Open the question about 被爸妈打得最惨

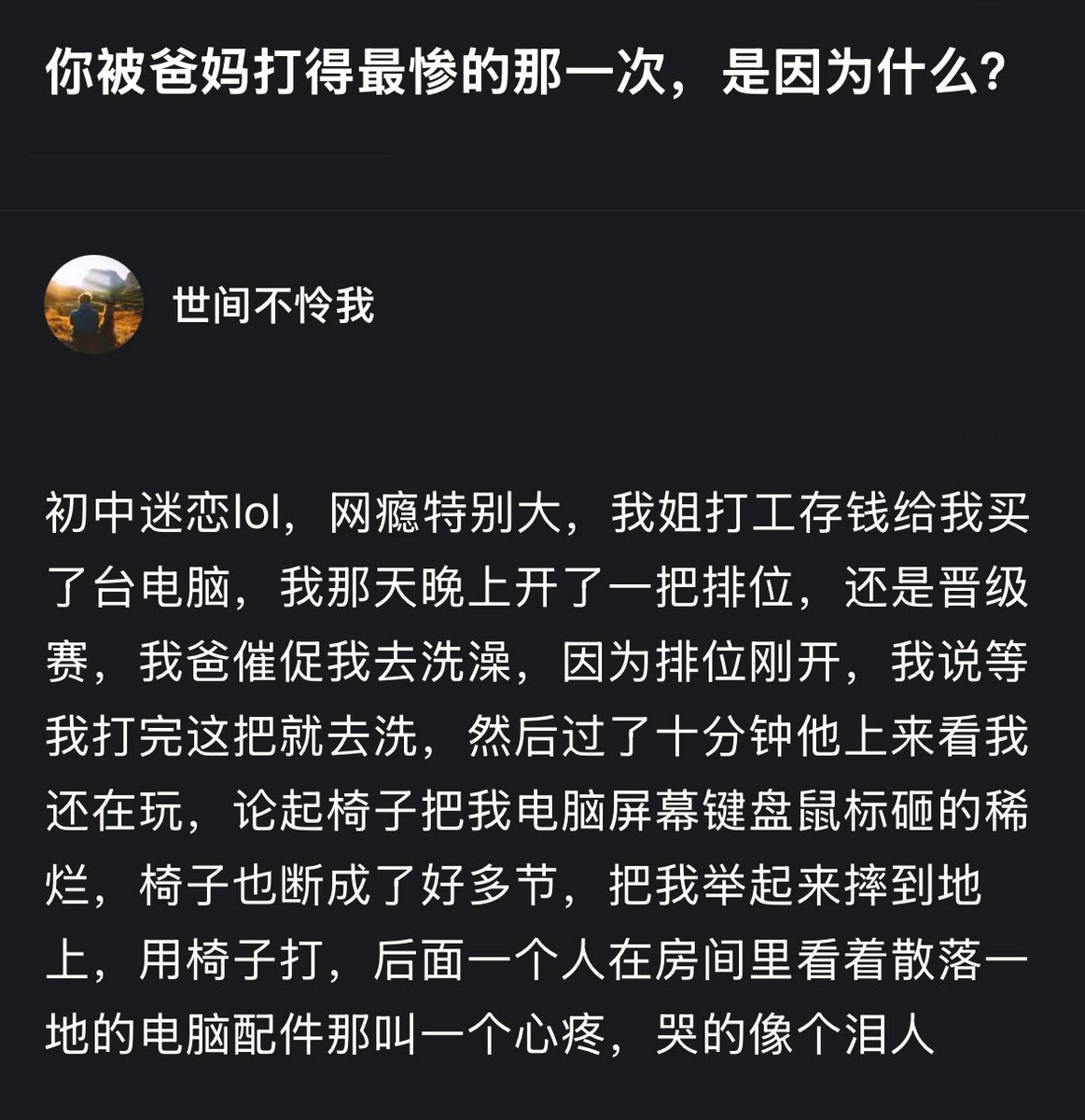tap(525, 72)
